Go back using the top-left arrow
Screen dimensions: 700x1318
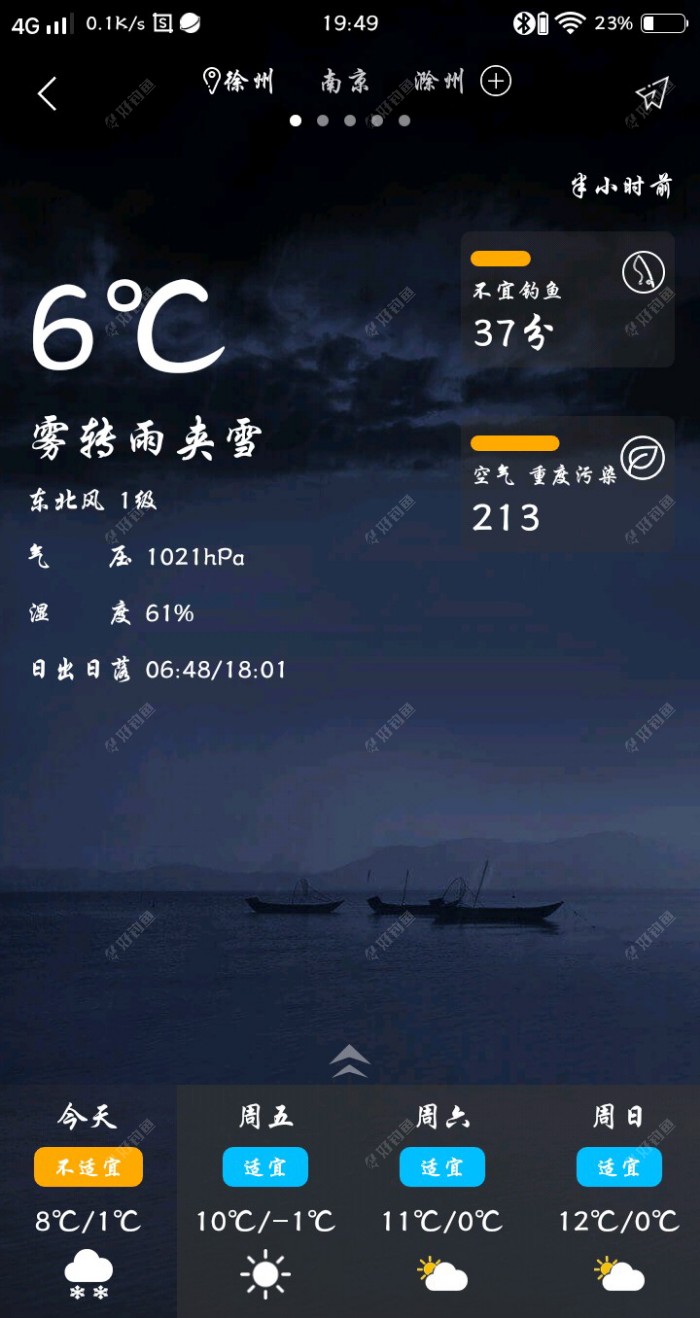point(47,94)
